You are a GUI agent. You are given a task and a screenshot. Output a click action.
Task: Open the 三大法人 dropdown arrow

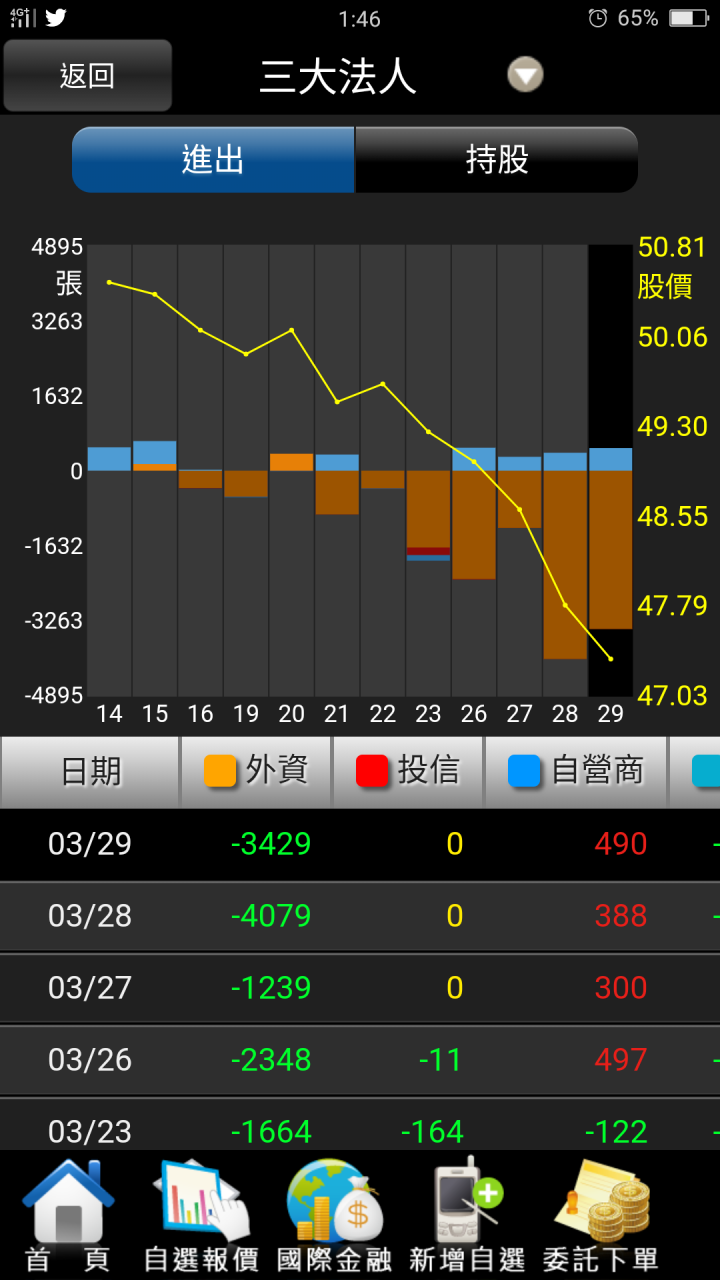(525, 75)
